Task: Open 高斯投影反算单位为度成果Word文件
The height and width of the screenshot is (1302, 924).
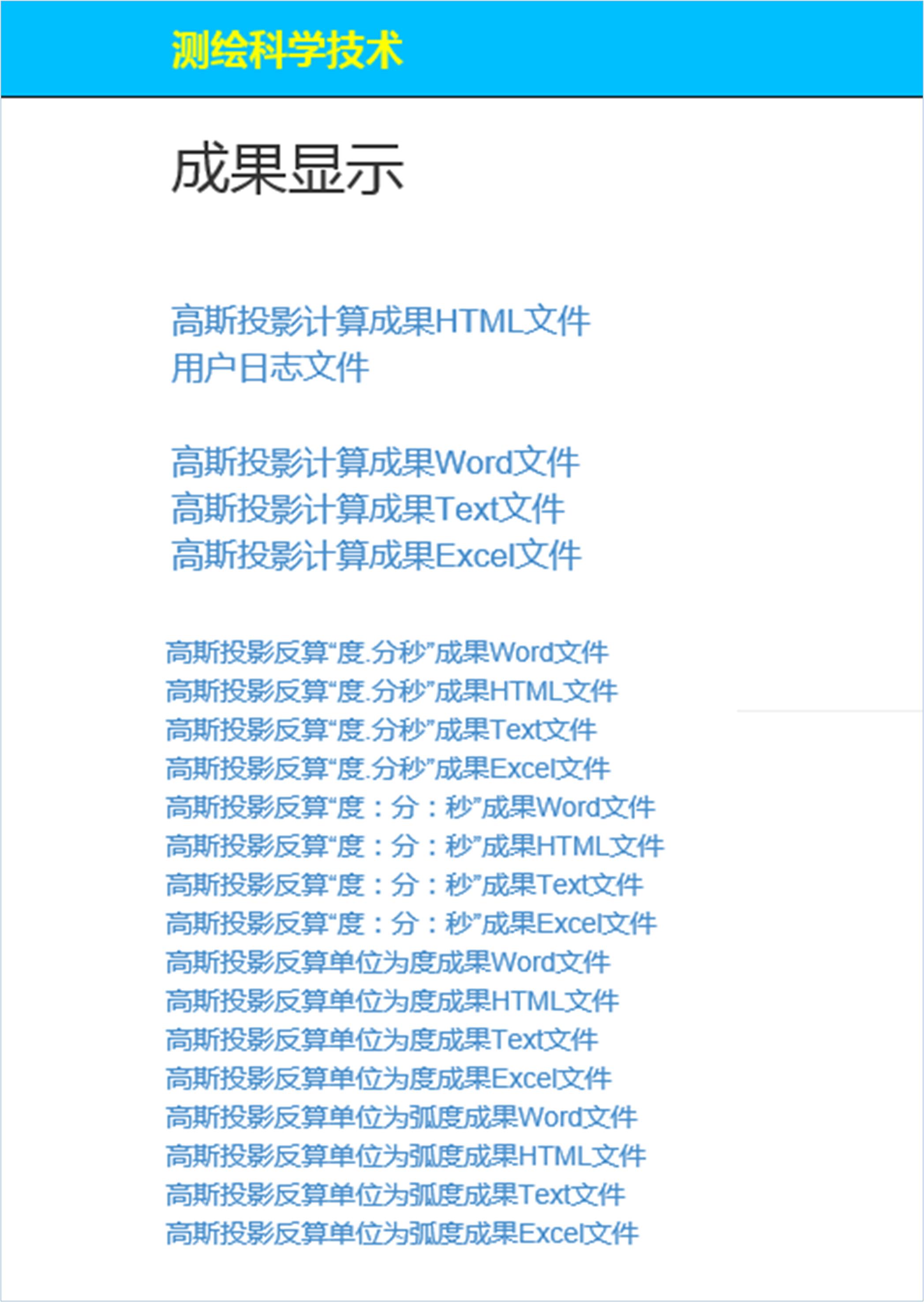Action: (388, 962)
